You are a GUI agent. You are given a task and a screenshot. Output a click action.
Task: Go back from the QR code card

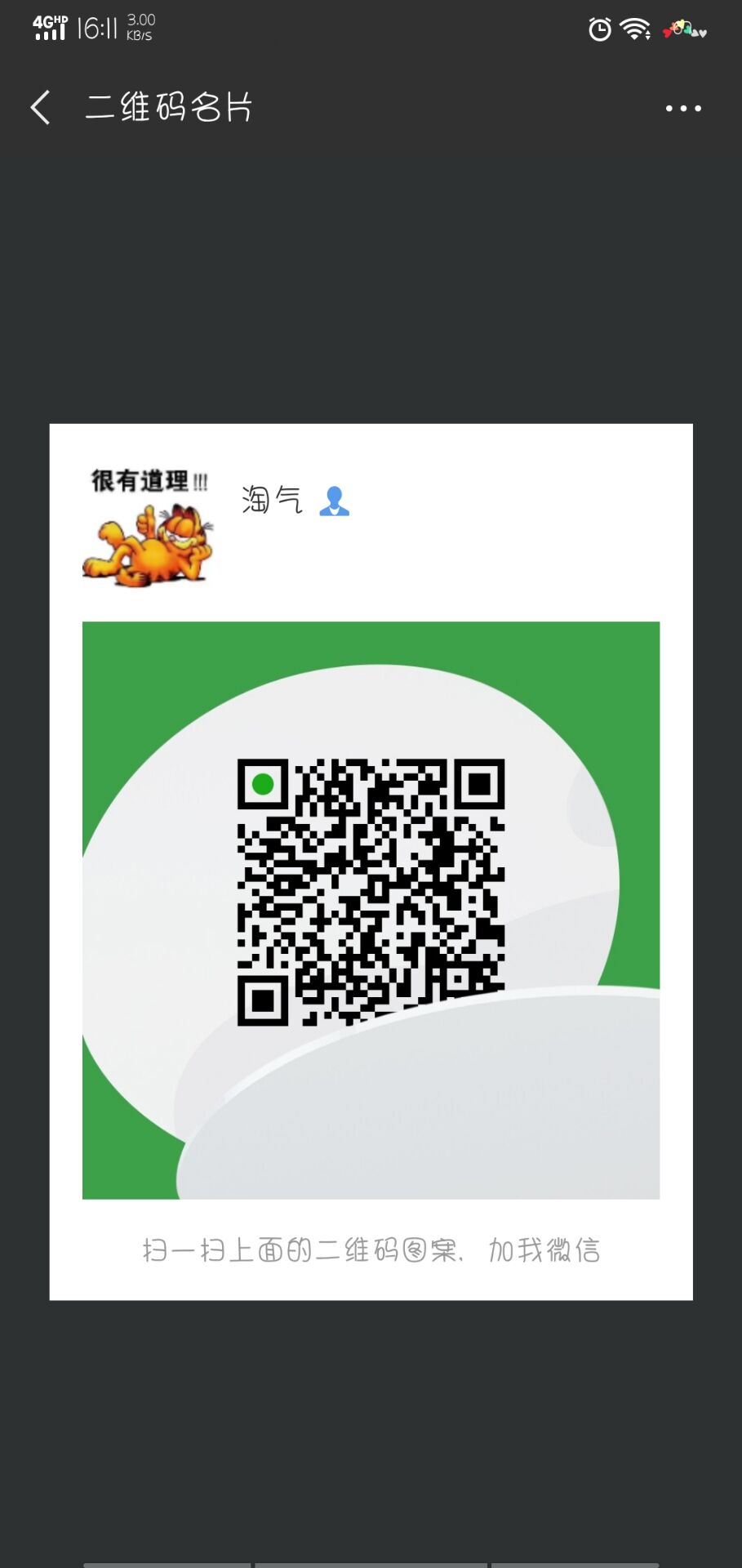41,108
